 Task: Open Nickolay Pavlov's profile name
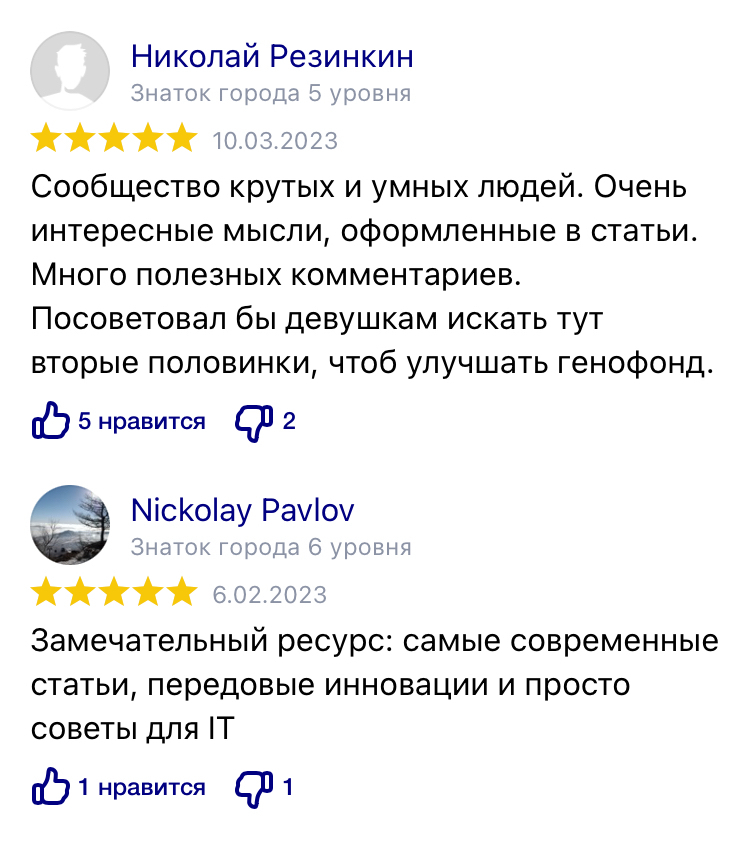pos(242,510)
